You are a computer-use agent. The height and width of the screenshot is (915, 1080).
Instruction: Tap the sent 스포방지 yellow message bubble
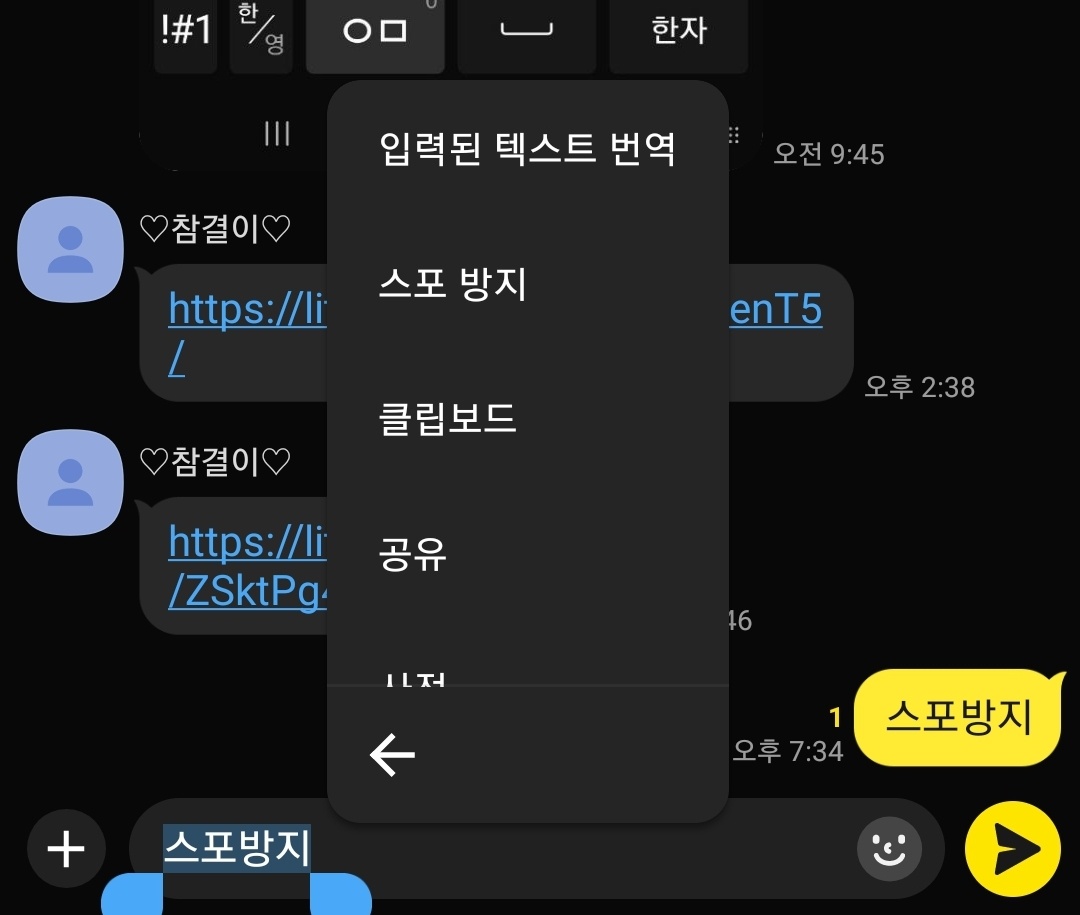(957, 717)
